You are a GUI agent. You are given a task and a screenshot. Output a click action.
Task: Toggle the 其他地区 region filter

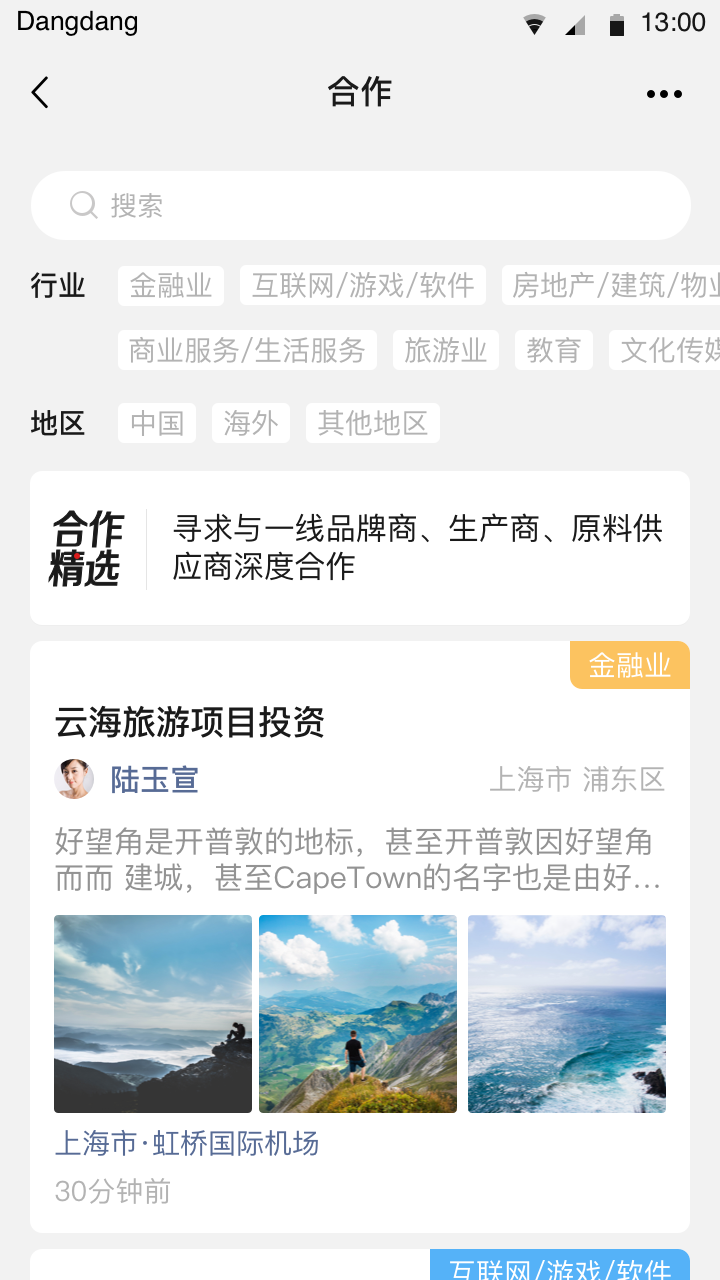(x=372, y=422)
